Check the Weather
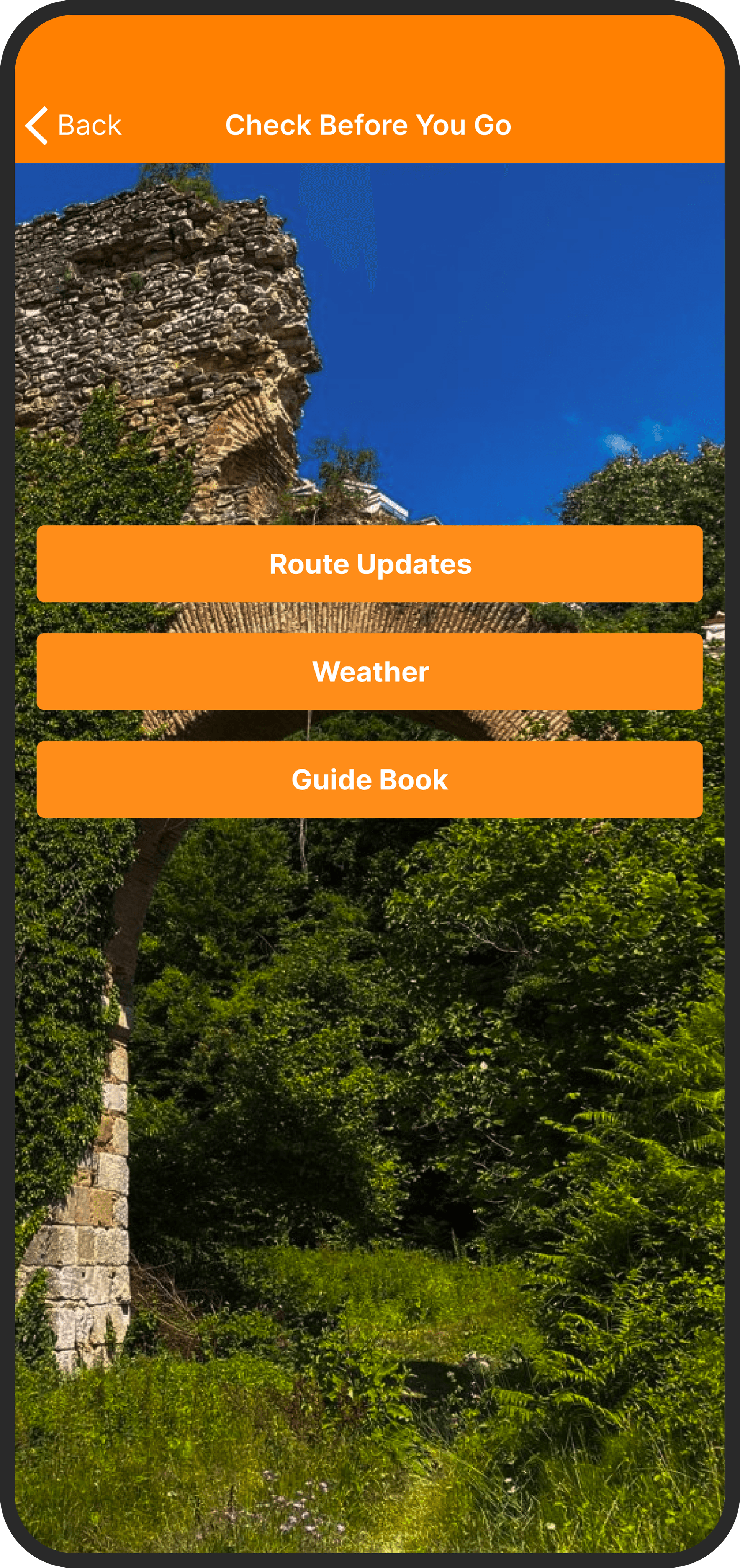 click(x=370, y=671)
